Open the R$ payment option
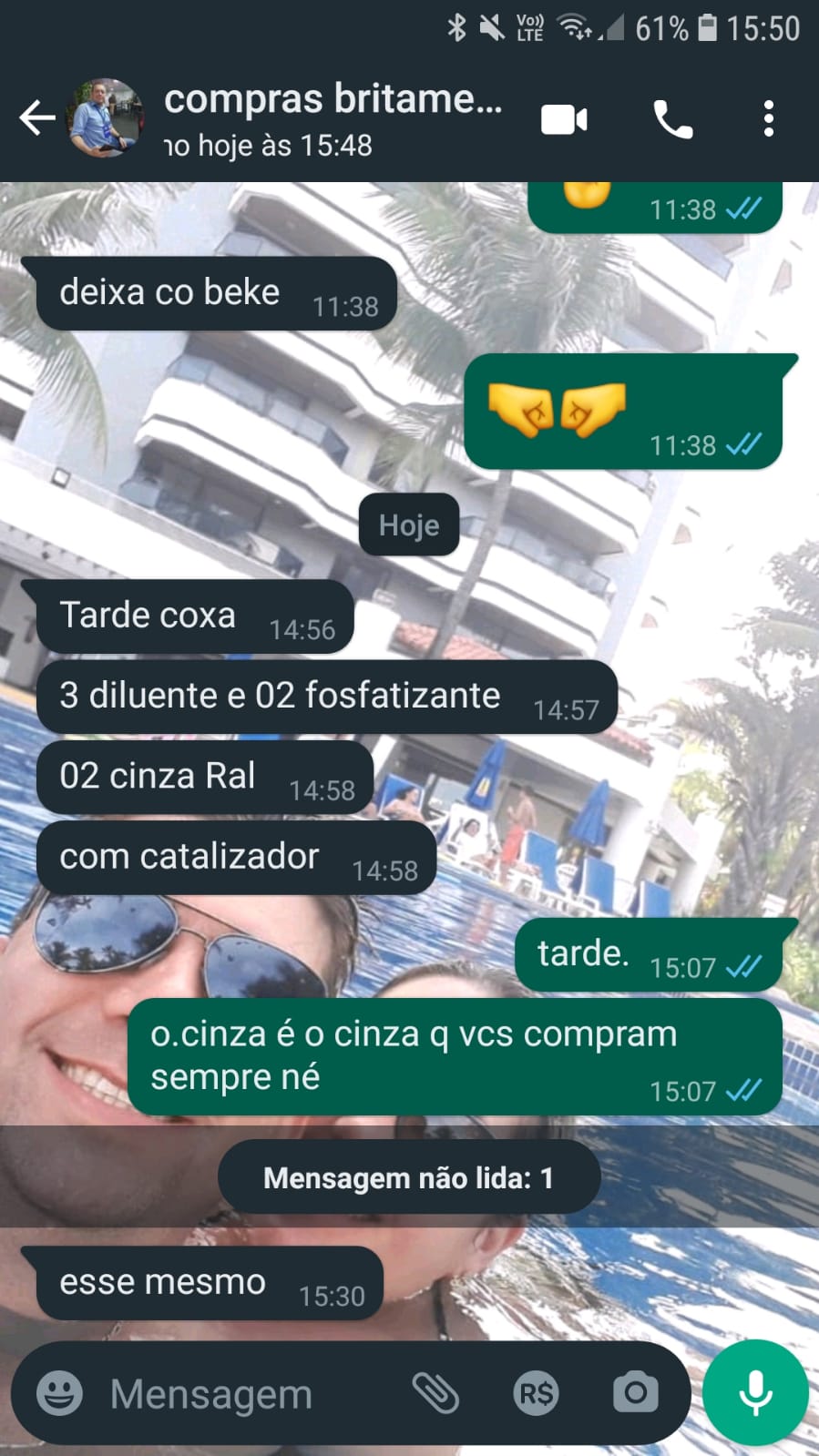The image size is (819, 1456). (536, 1393)
